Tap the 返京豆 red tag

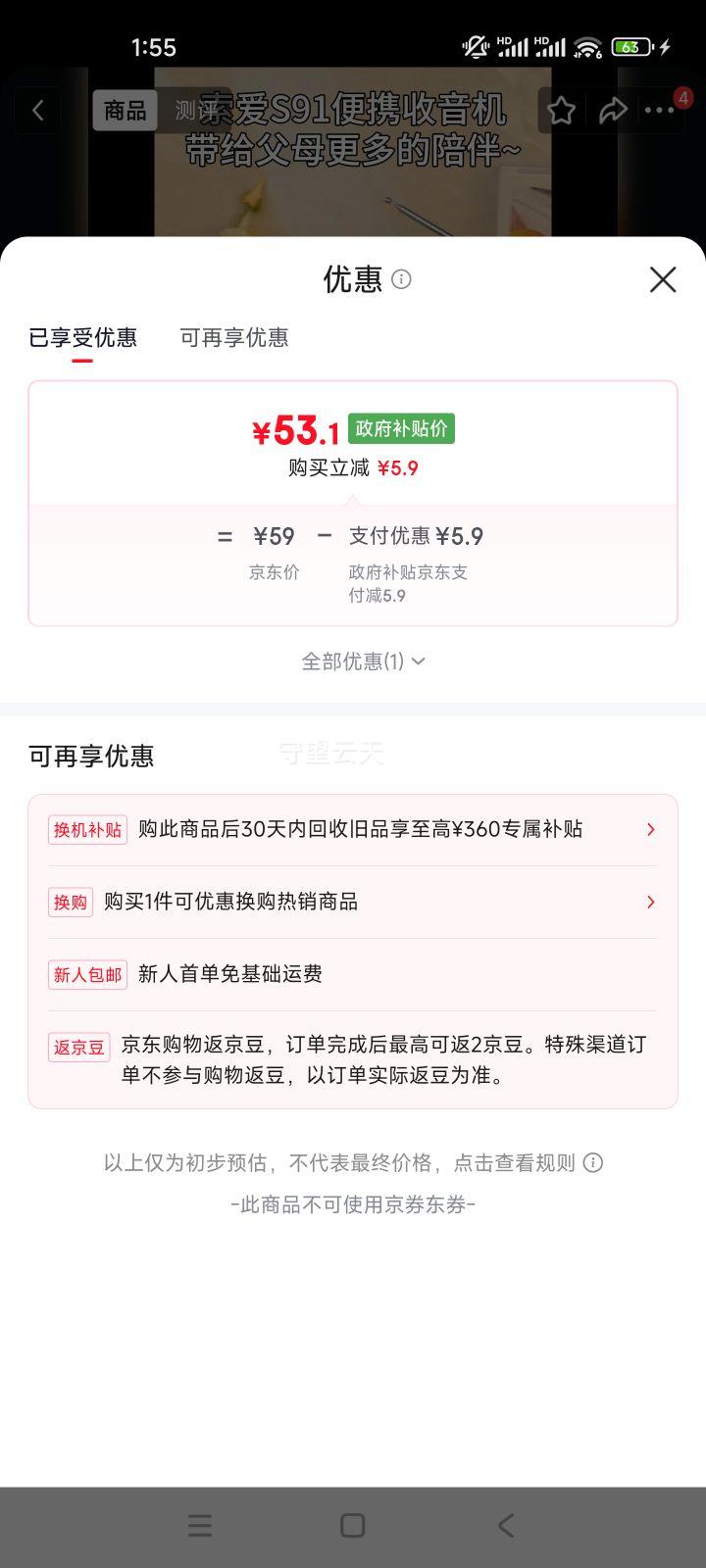click(78, 1047)
